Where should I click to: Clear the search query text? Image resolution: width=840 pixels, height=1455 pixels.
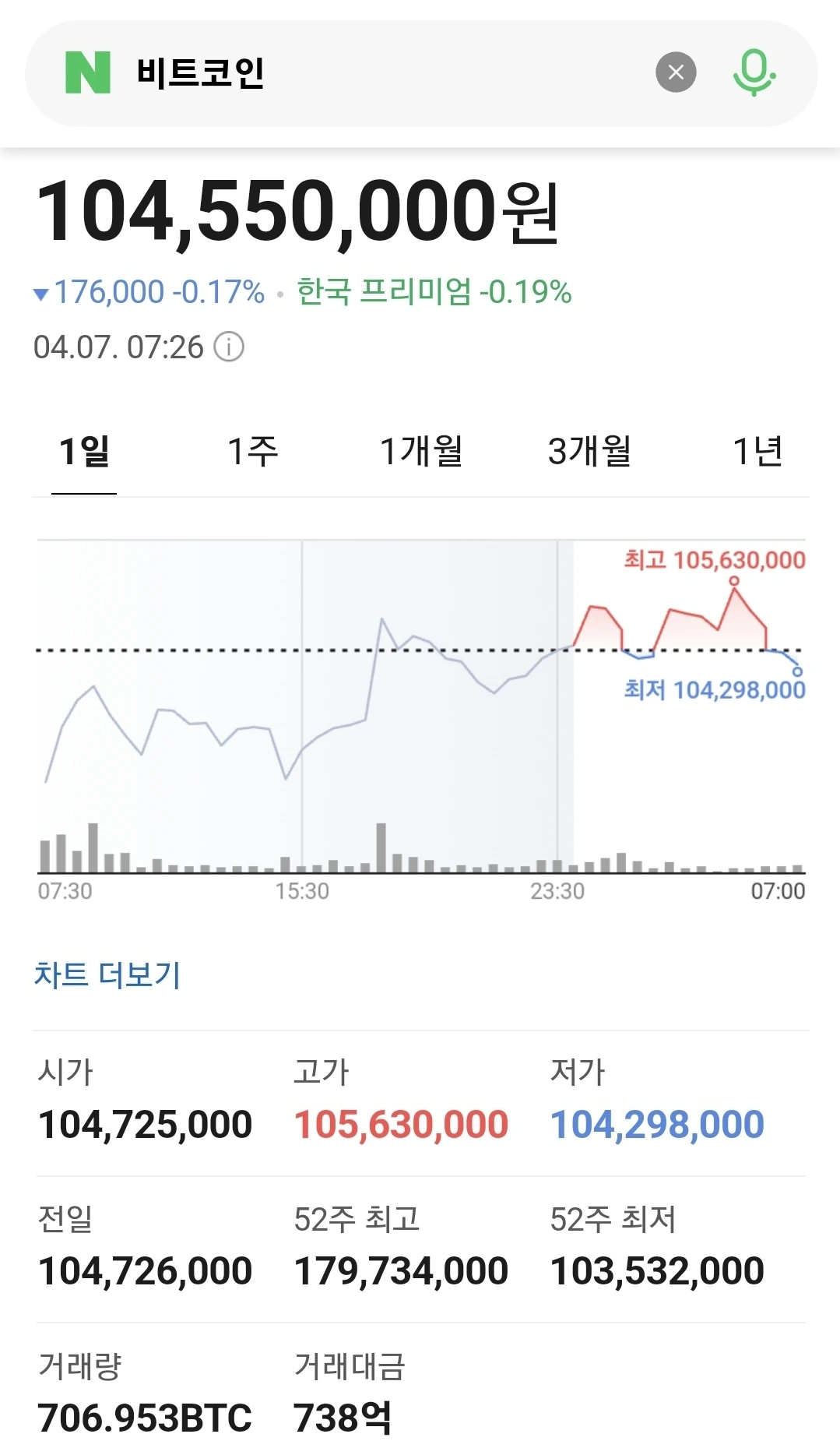676,72
